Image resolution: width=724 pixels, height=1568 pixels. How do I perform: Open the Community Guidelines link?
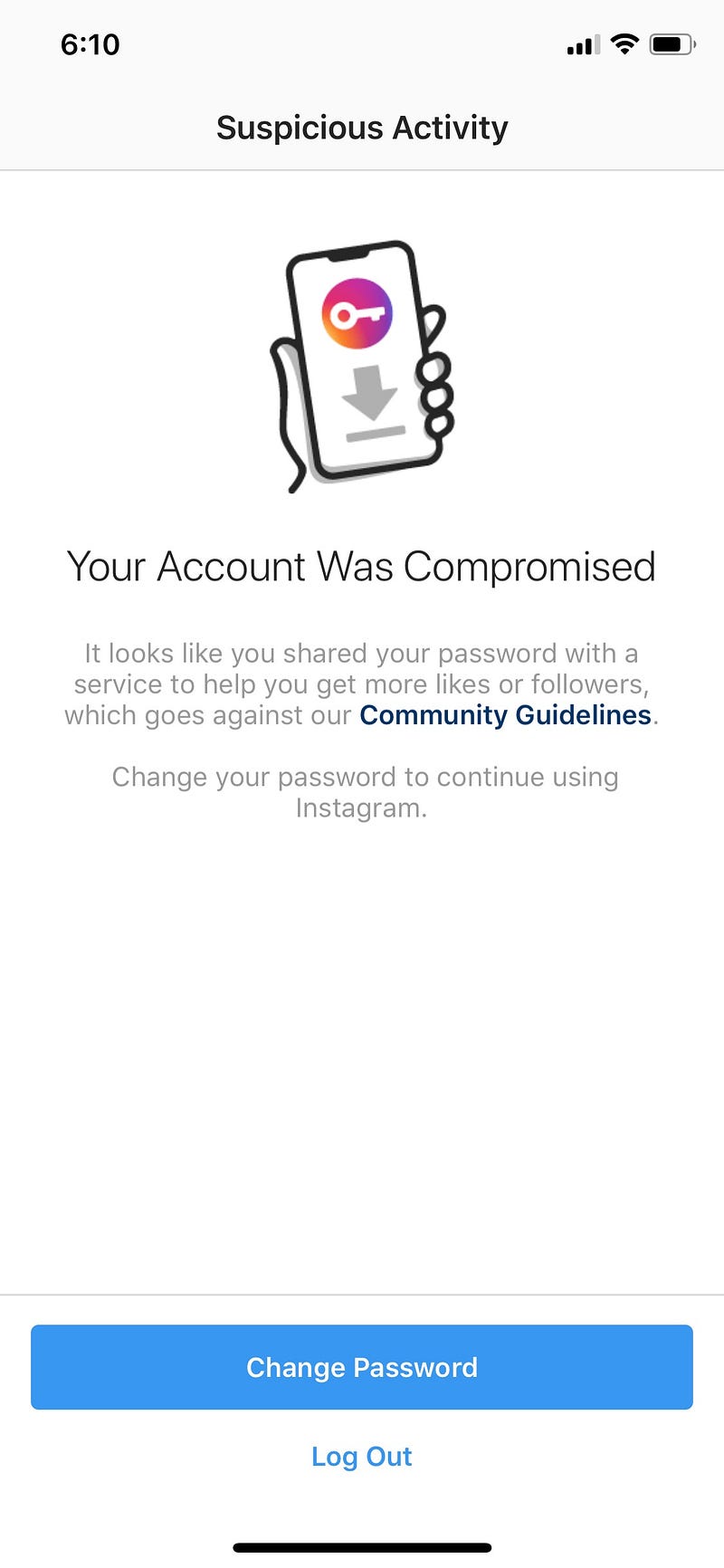tap(505, 715)
